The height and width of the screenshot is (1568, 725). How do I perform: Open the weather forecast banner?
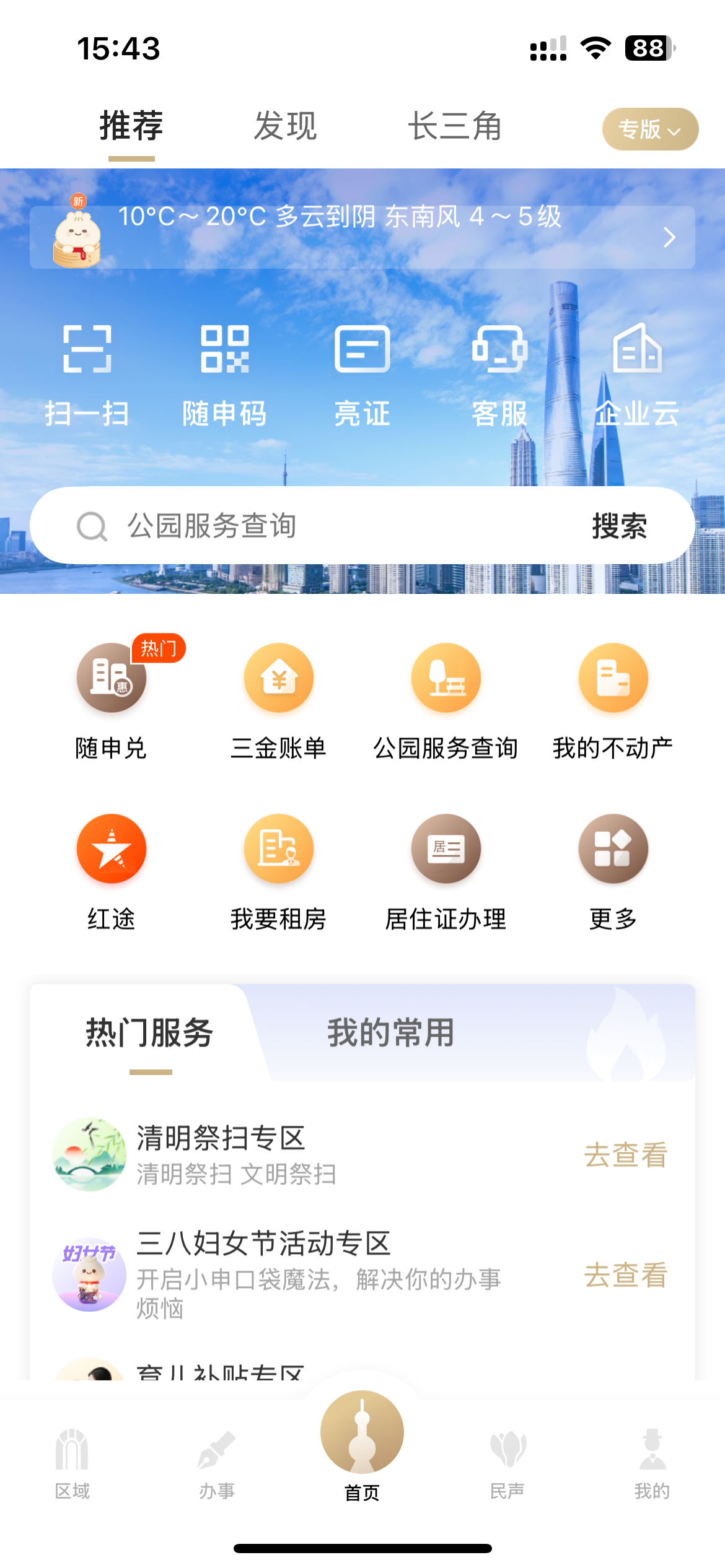[x=362, y=237]
